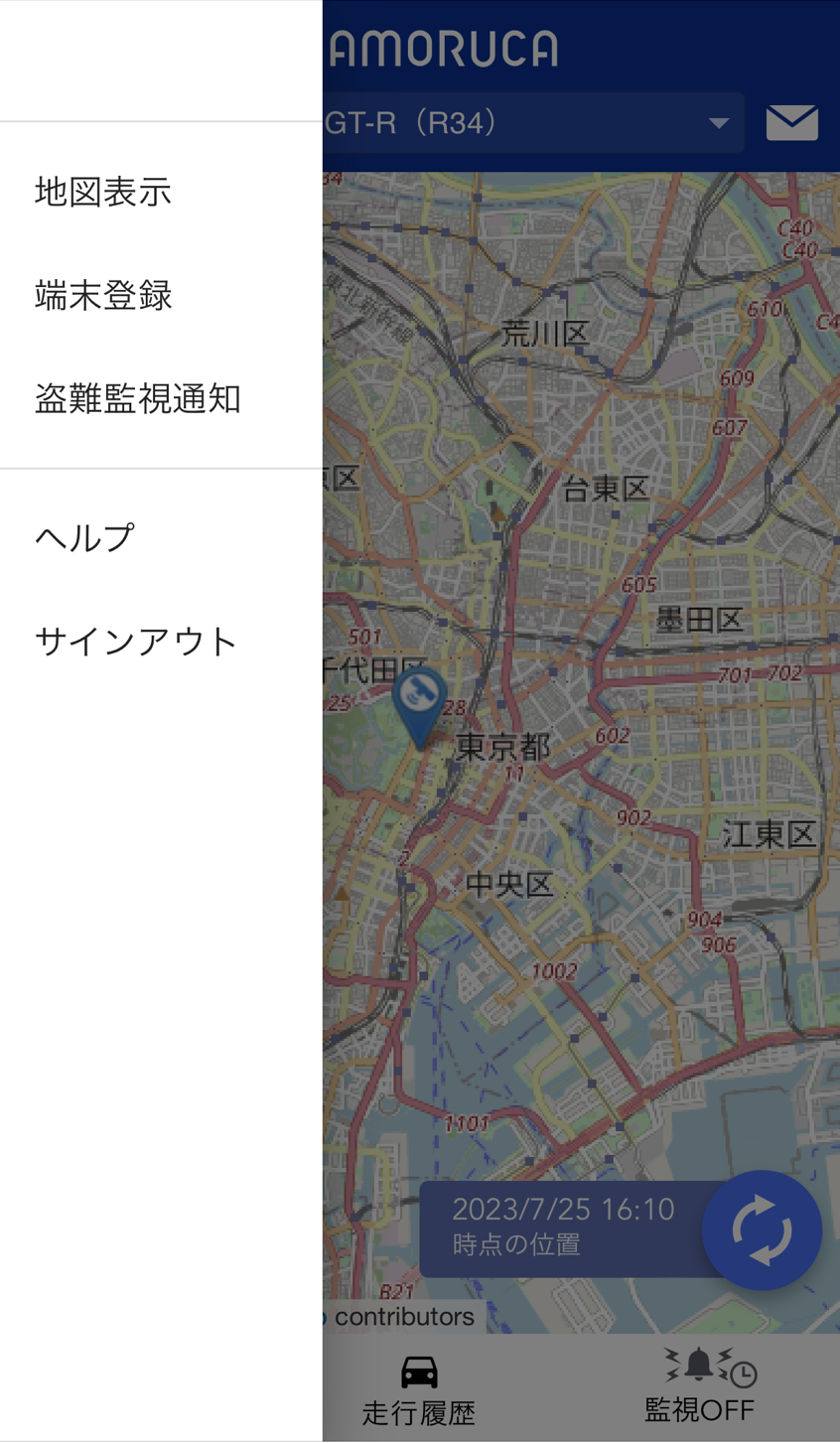Open the mail envelope icon
The image size is (840, 1443).
tap(791, 123)
